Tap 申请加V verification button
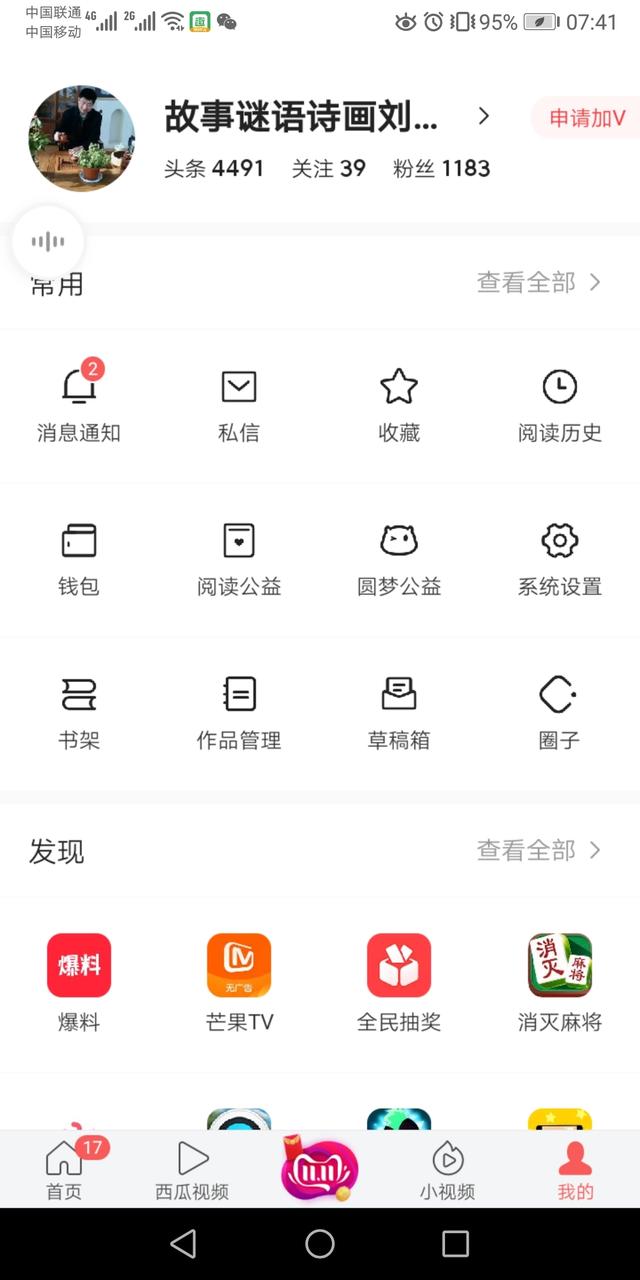Image resolution: width=640 pixels, height=1280 pixels. coord(587,118)
